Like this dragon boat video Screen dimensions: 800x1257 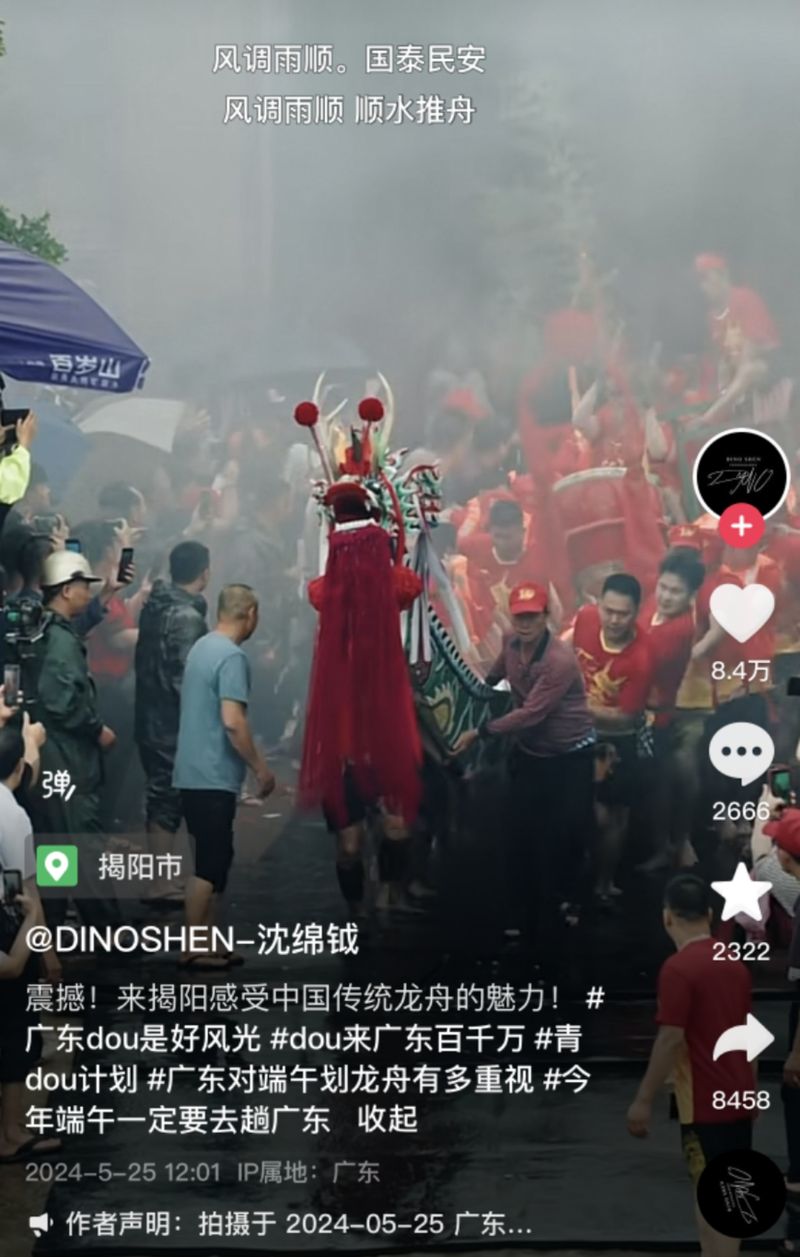(x=741, y=613)
